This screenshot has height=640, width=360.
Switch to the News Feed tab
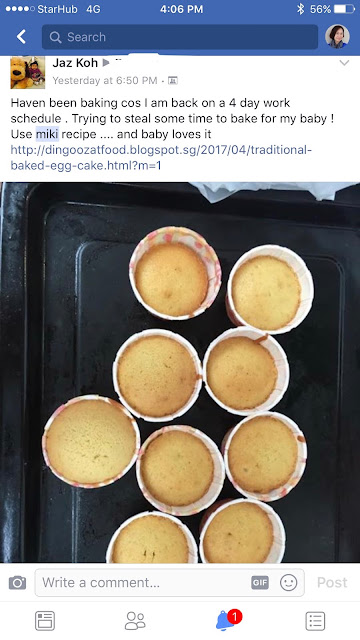[44, 621]
